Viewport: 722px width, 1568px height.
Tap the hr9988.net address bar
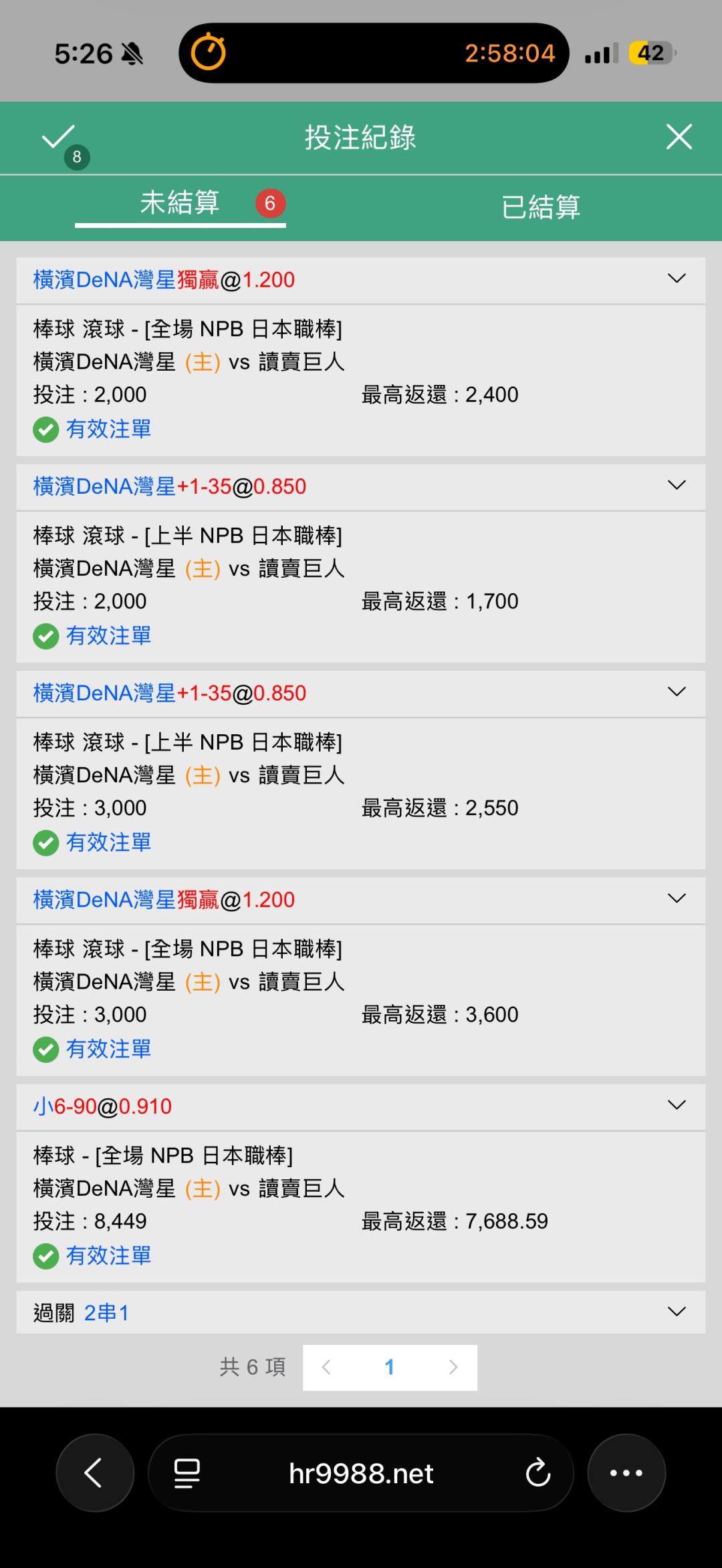[x=361, y=1473]
